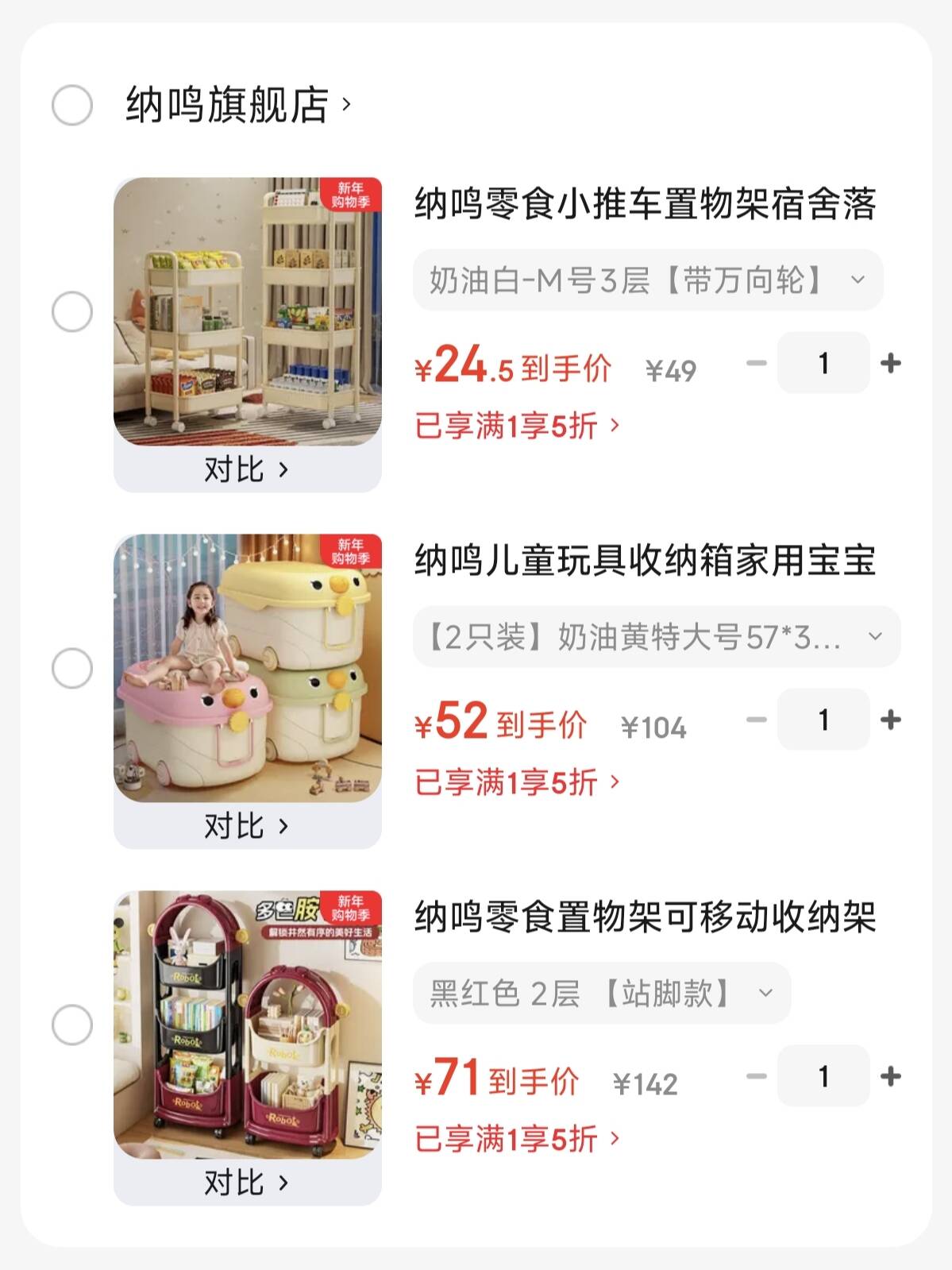View the 满1享5折 discount for ¥52 item
This screenshot has width=952, height=1270.
pyautogui.click(x=517, y=783)
